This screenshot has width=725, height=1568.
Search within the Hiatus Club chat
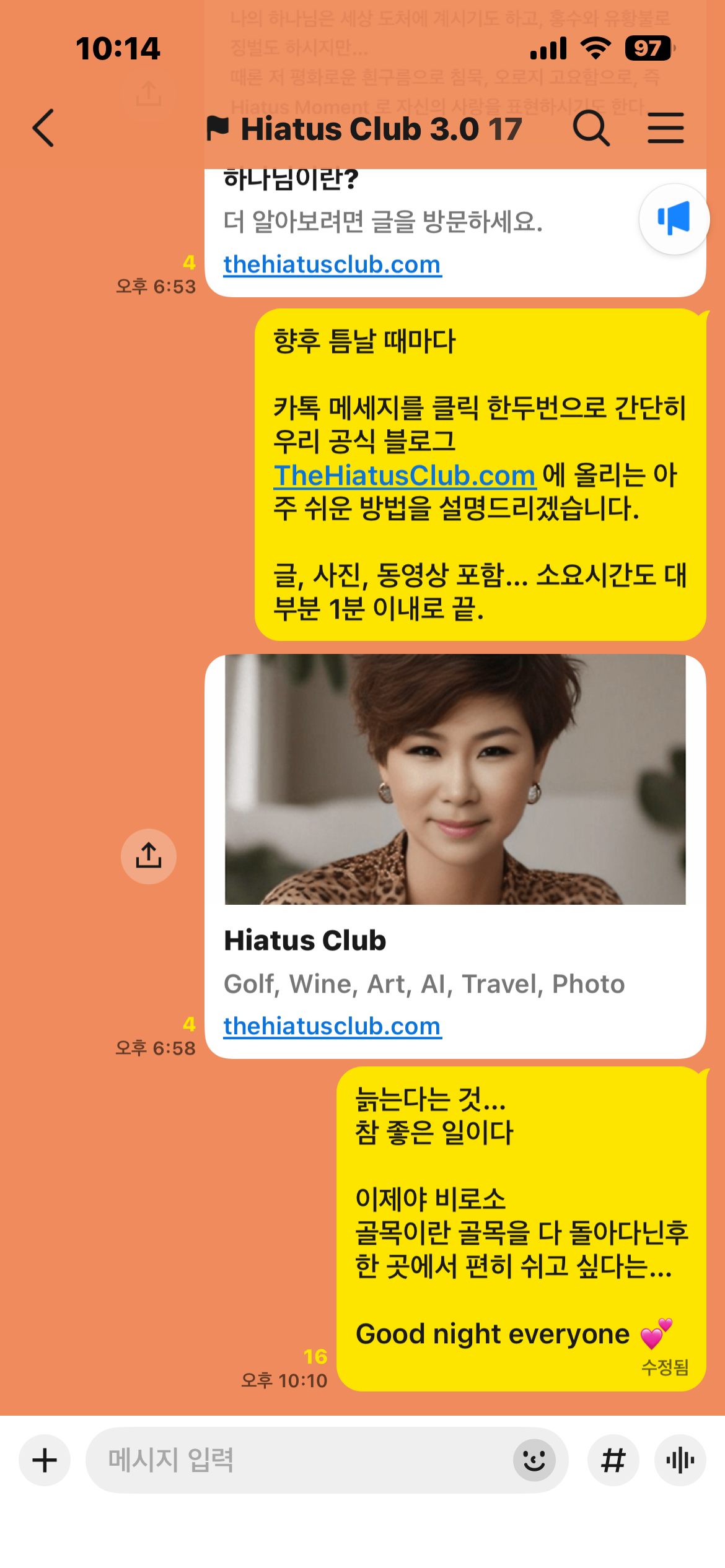[591, 128]
